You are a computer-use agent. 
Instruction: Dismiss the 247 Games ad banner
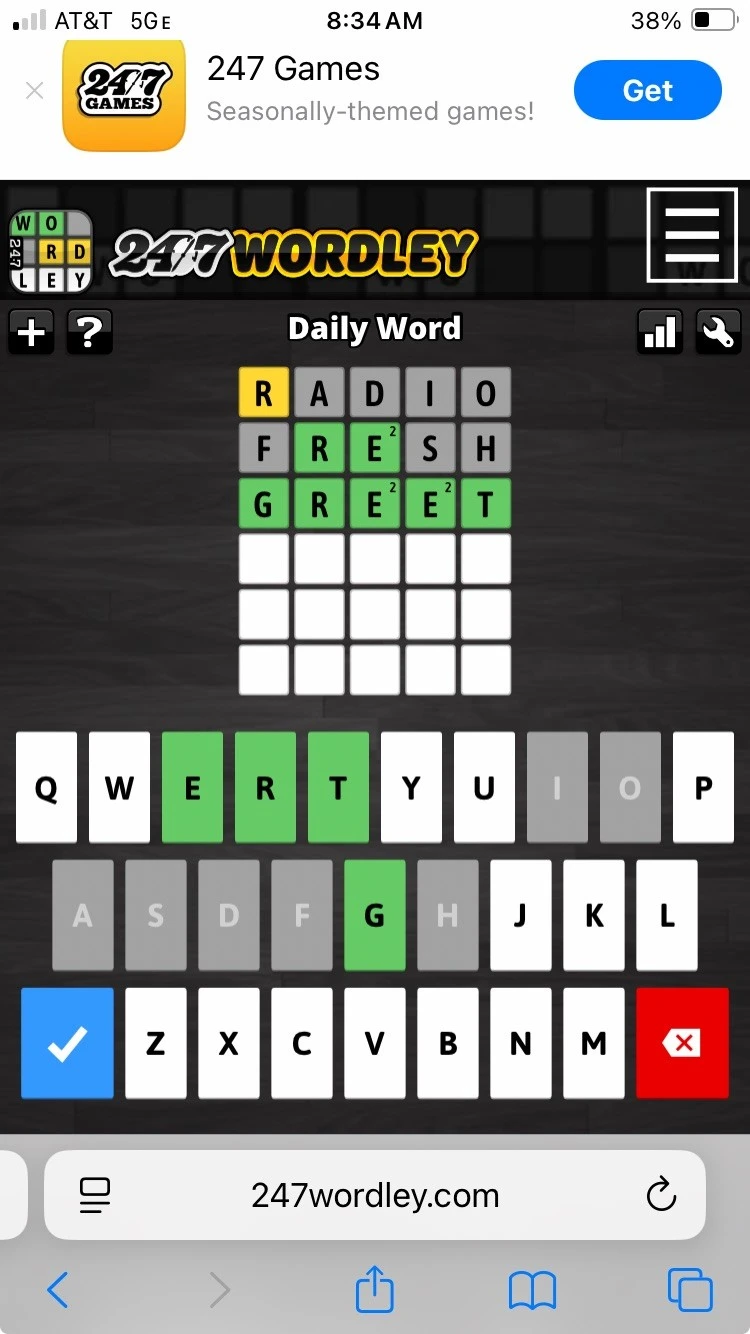[34, 91]
